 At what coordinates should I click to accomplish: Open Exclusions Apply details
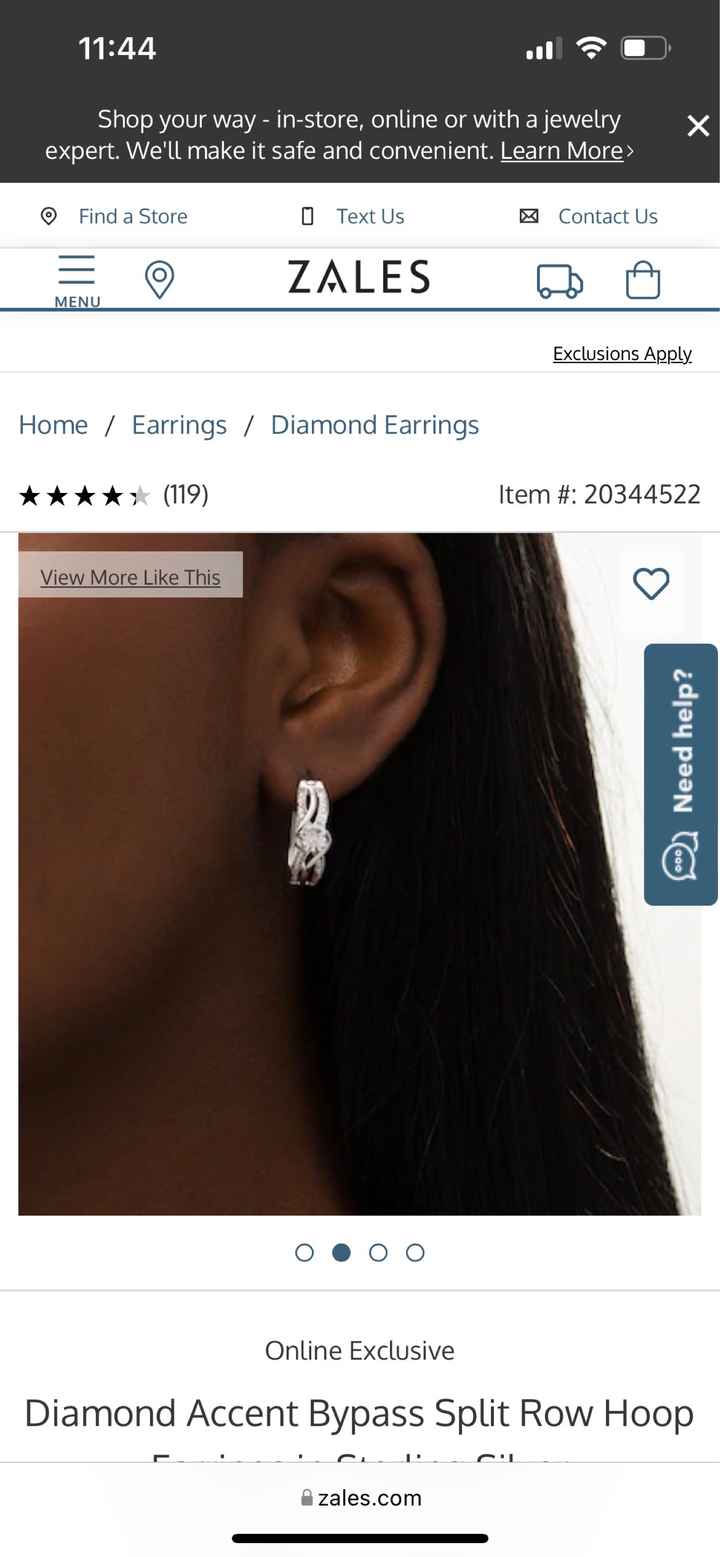click(622, 353)
